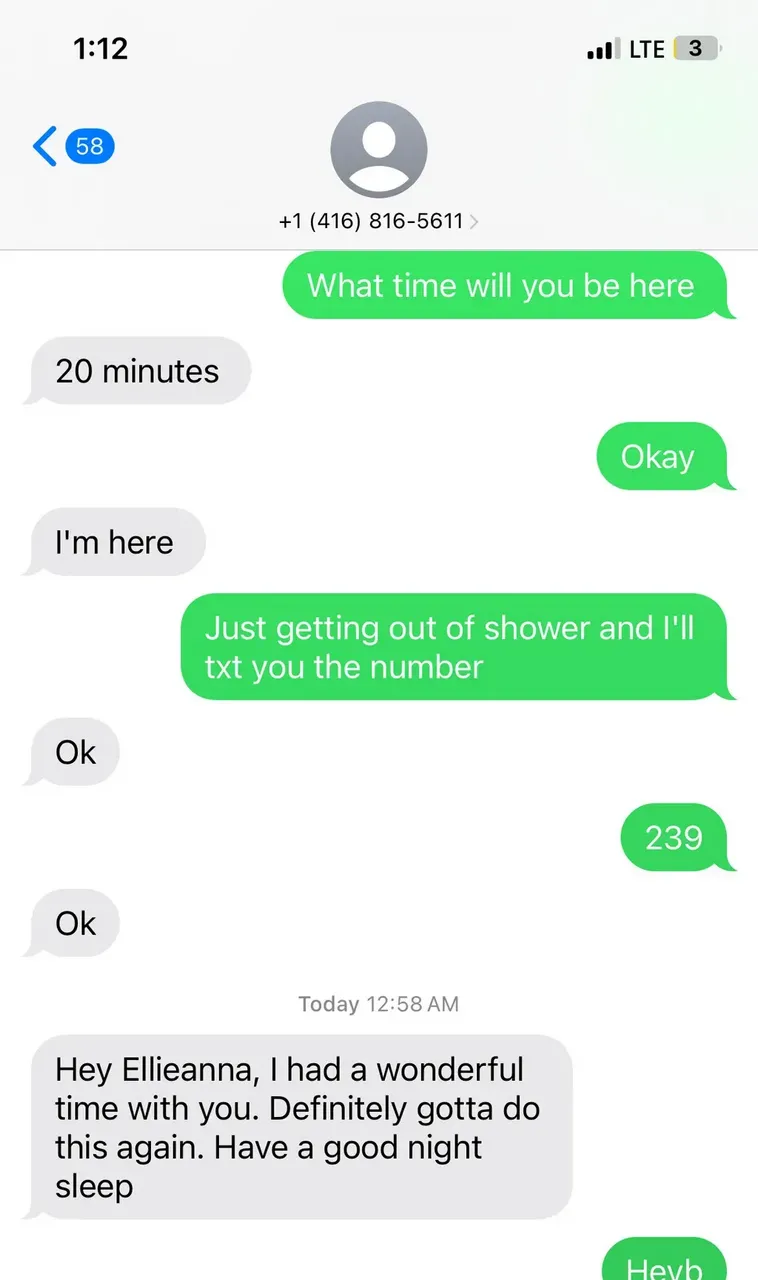Go back to the messages list
Viewport: 758px width, 1280px height.
click(73, 147)
